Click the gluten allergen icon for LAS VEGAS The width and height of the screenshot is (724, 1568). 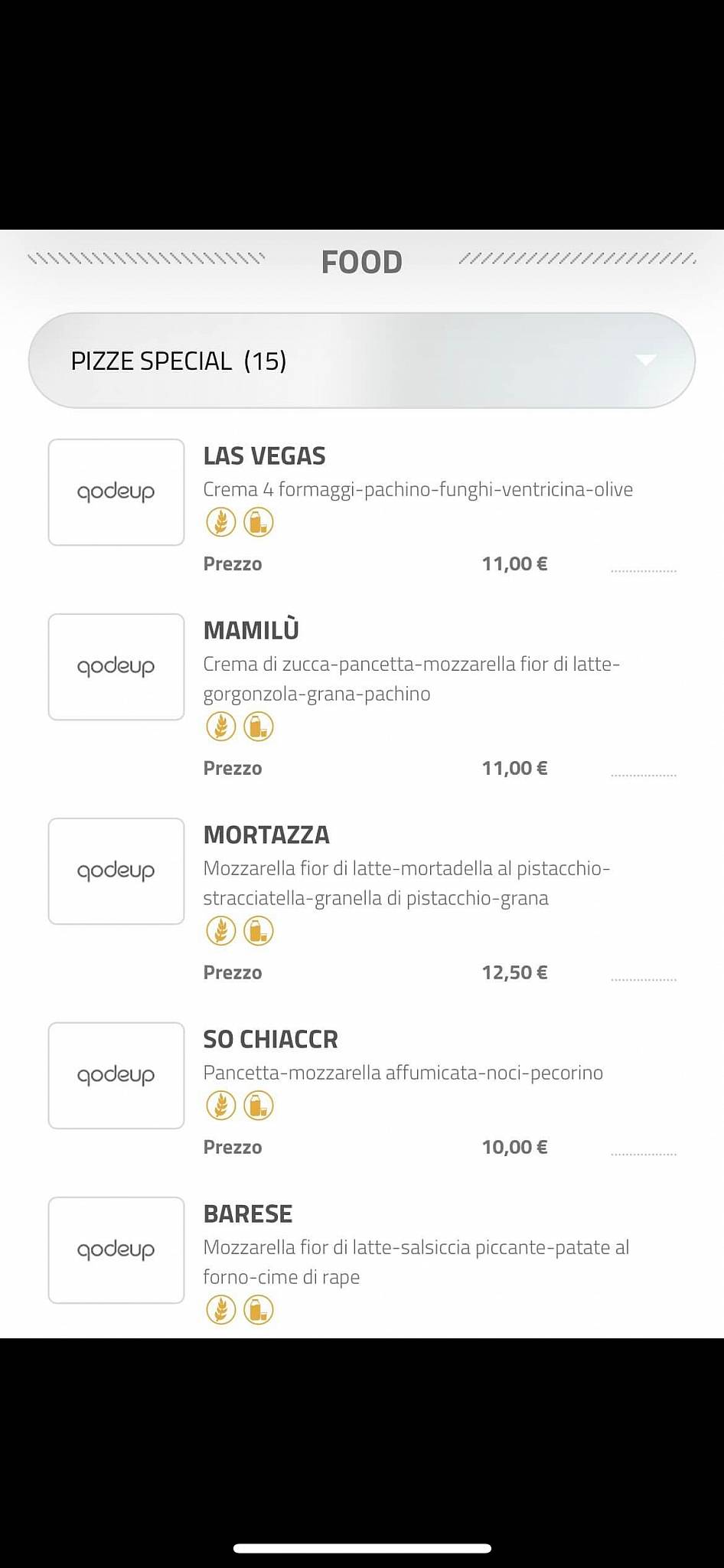tap(221, 523)
